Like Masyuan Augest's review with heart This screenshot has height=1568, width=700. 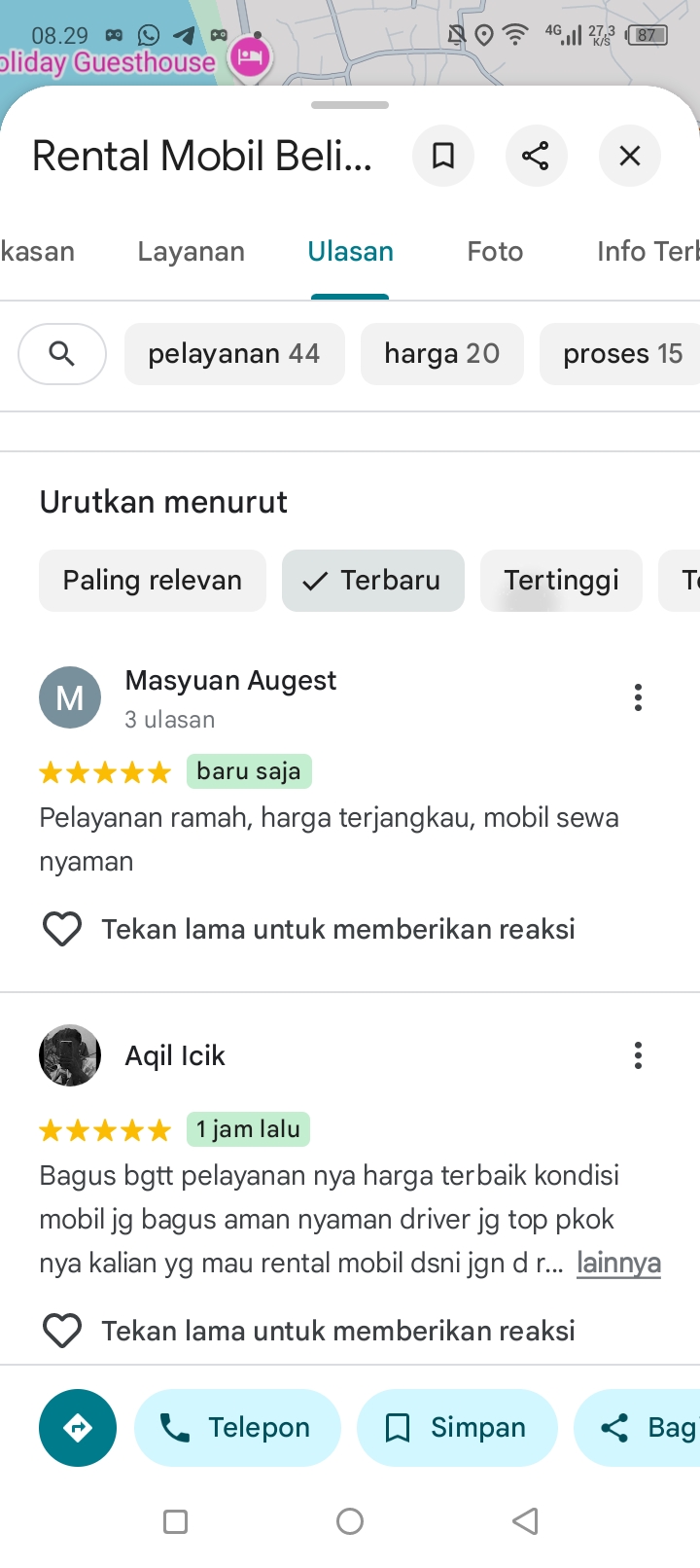point(62,929)
